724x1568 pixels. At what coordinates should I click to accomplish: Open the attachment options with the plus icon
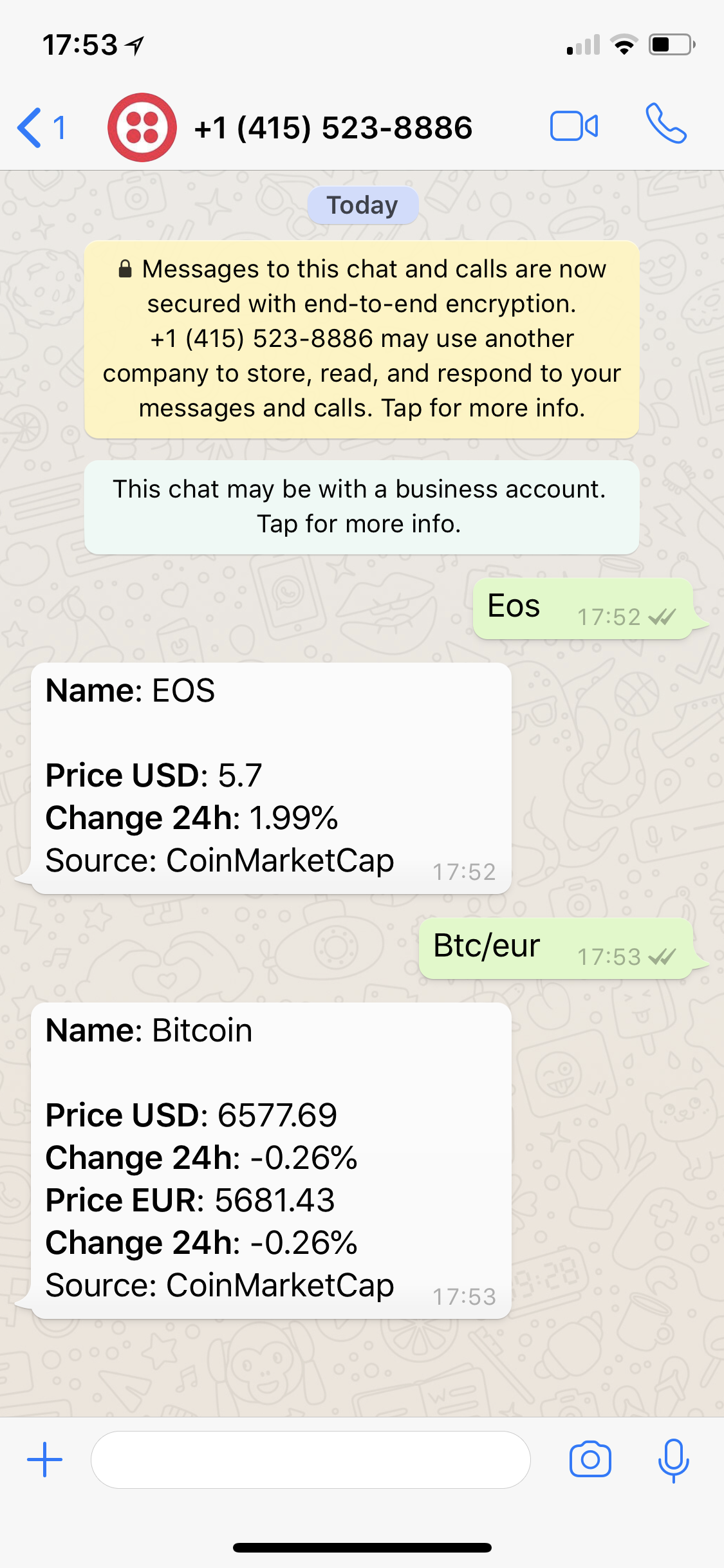[43, 1460]
